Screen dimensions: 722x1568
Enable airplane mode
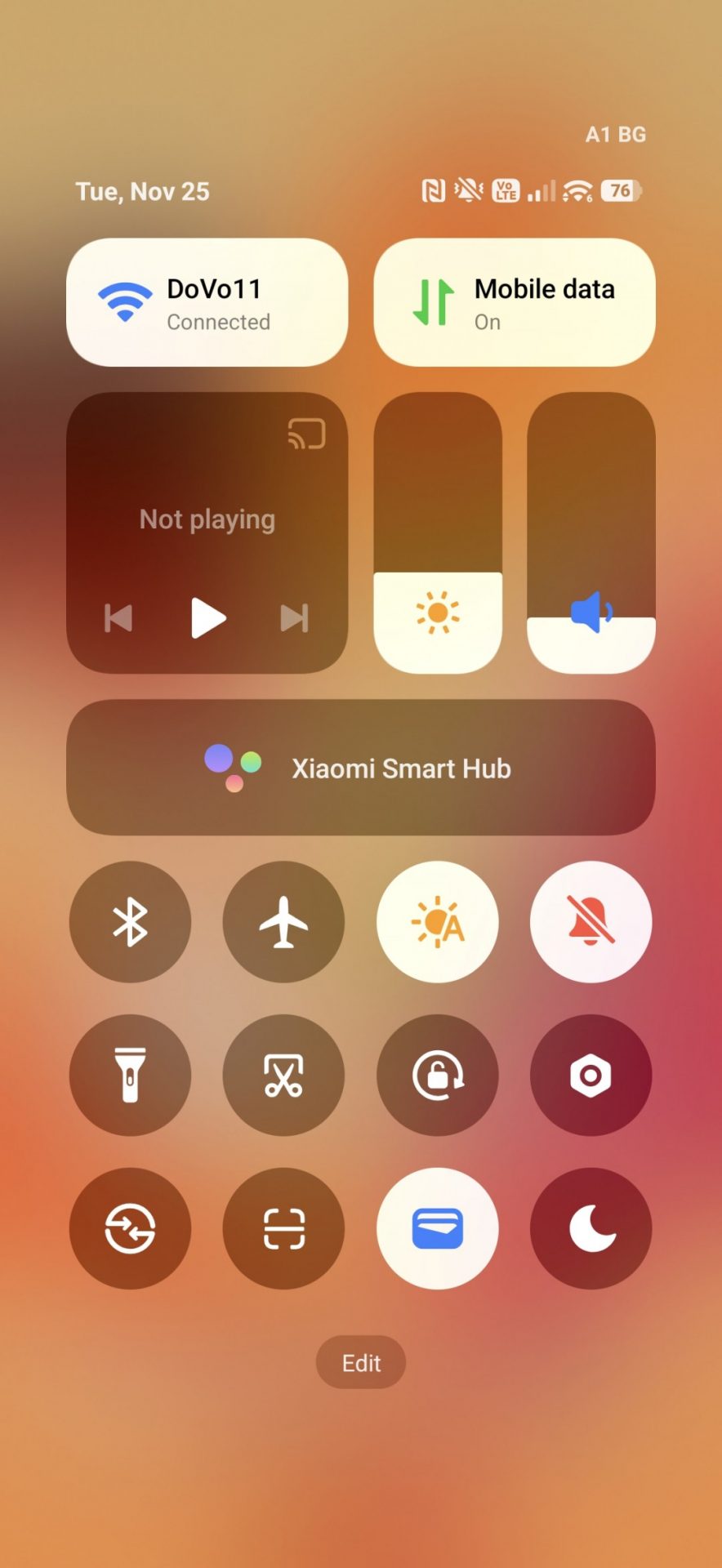pyautogui.click(x=283, y=922)
